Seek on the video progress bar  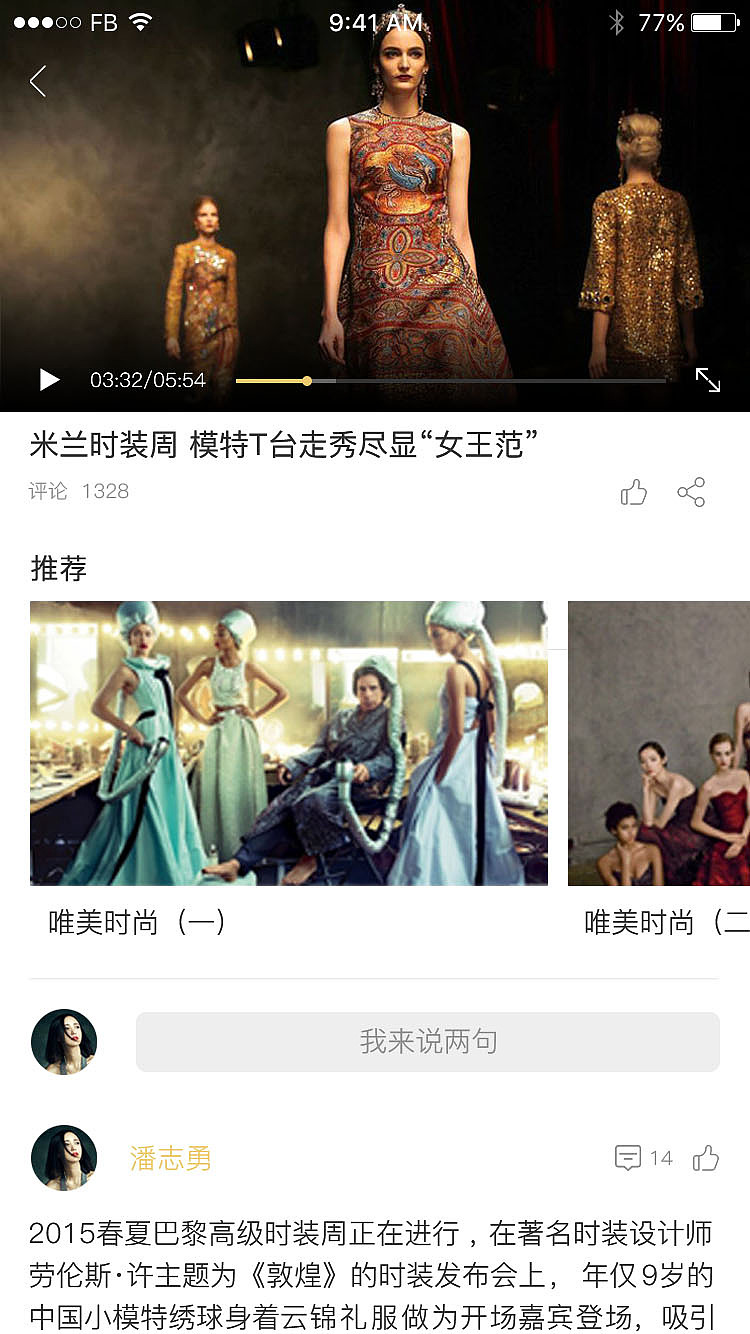point(450,381)
